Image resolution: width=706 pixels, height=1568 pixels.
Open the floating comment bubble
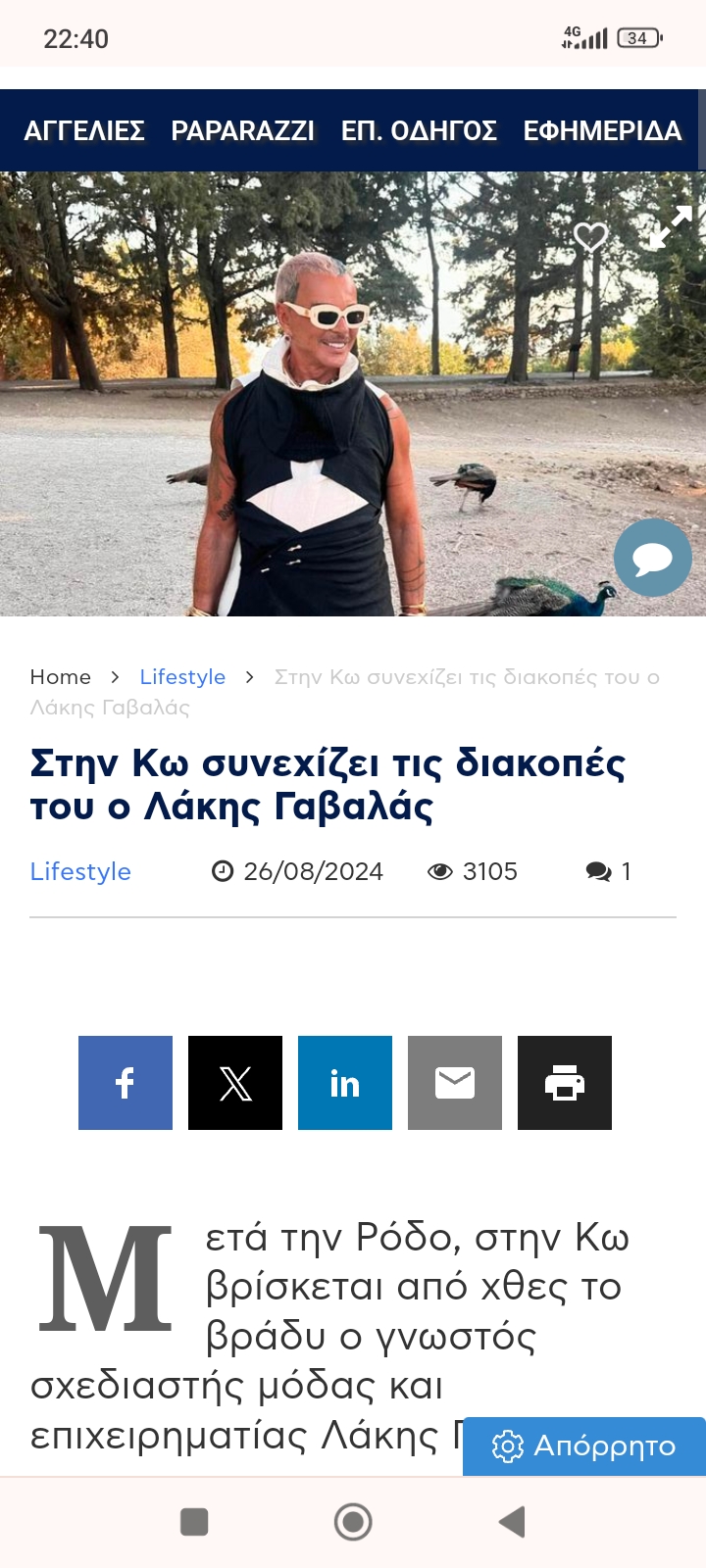pos(652,559)
